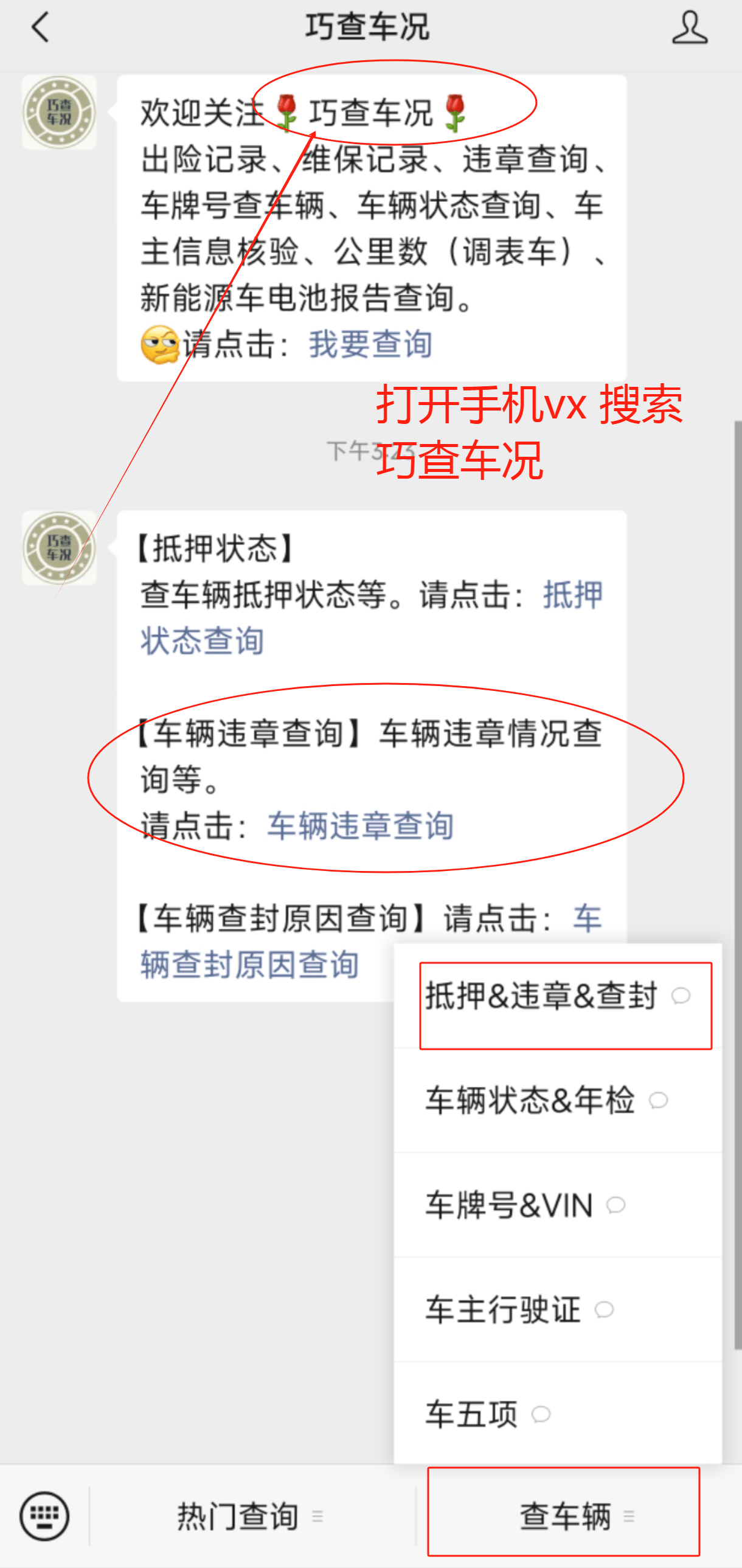
Task: Open the 抵押状态查询 link
Action: click(x=572, y=595)
